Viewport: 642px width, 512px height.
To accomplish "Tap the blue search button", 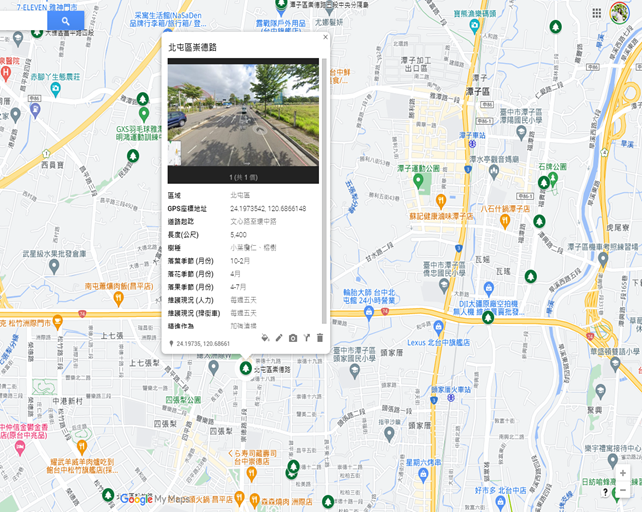I will (x=64, y=20).
